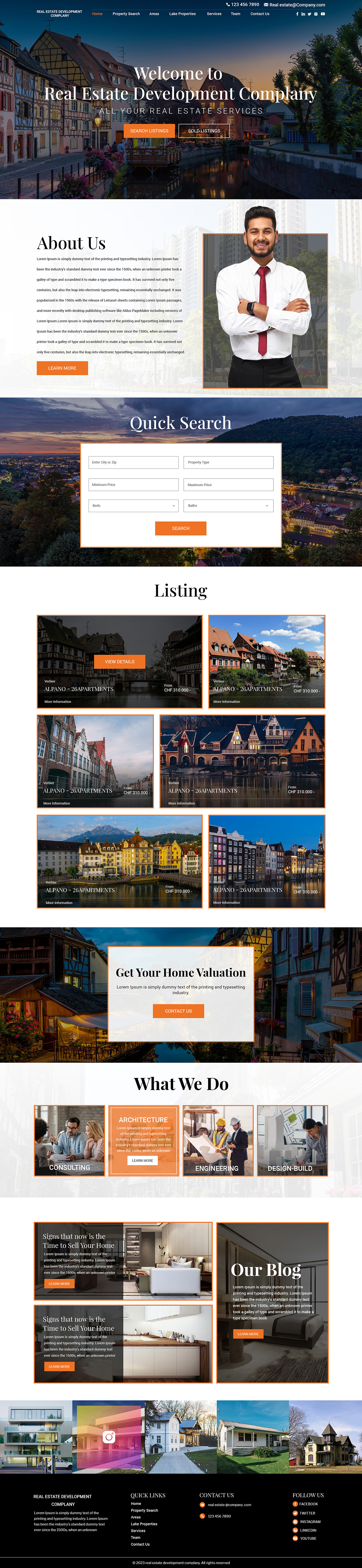
Task: Tap the Search Listings button
Action: [x=149, y=131]
